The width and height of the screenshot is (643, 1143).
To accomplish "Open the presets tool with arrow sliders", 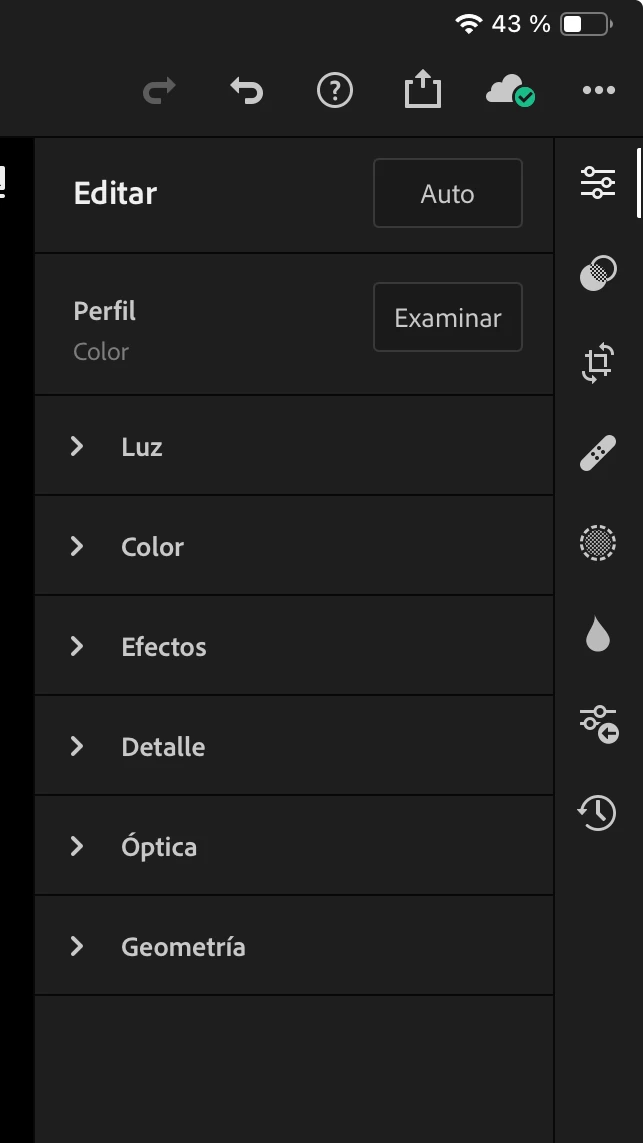I will [x=598, y=724].
